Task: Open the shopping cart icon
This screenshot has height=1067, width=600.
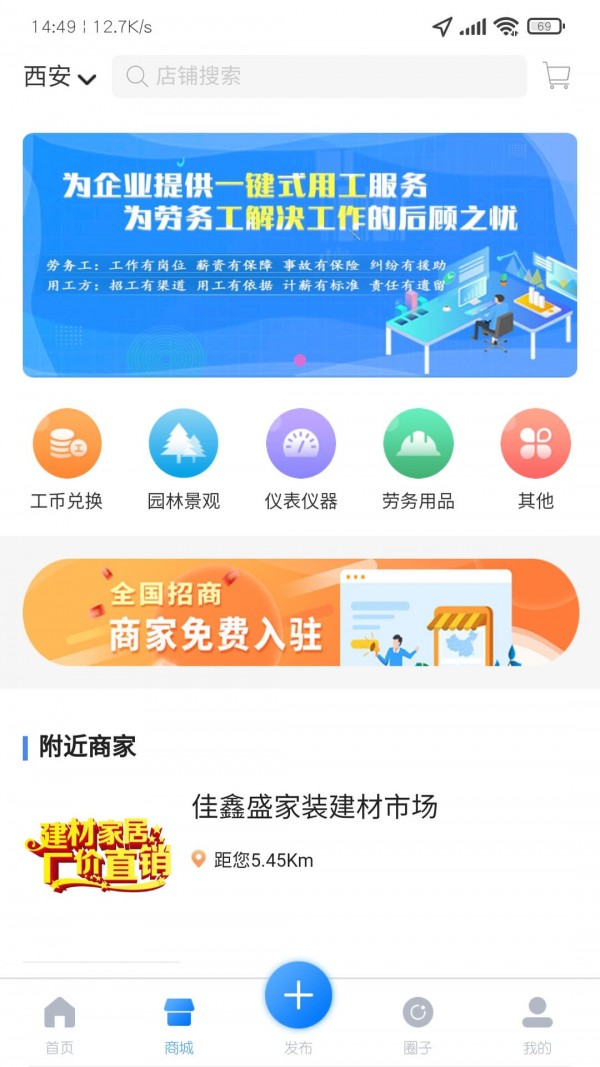Action: [556, 76]
